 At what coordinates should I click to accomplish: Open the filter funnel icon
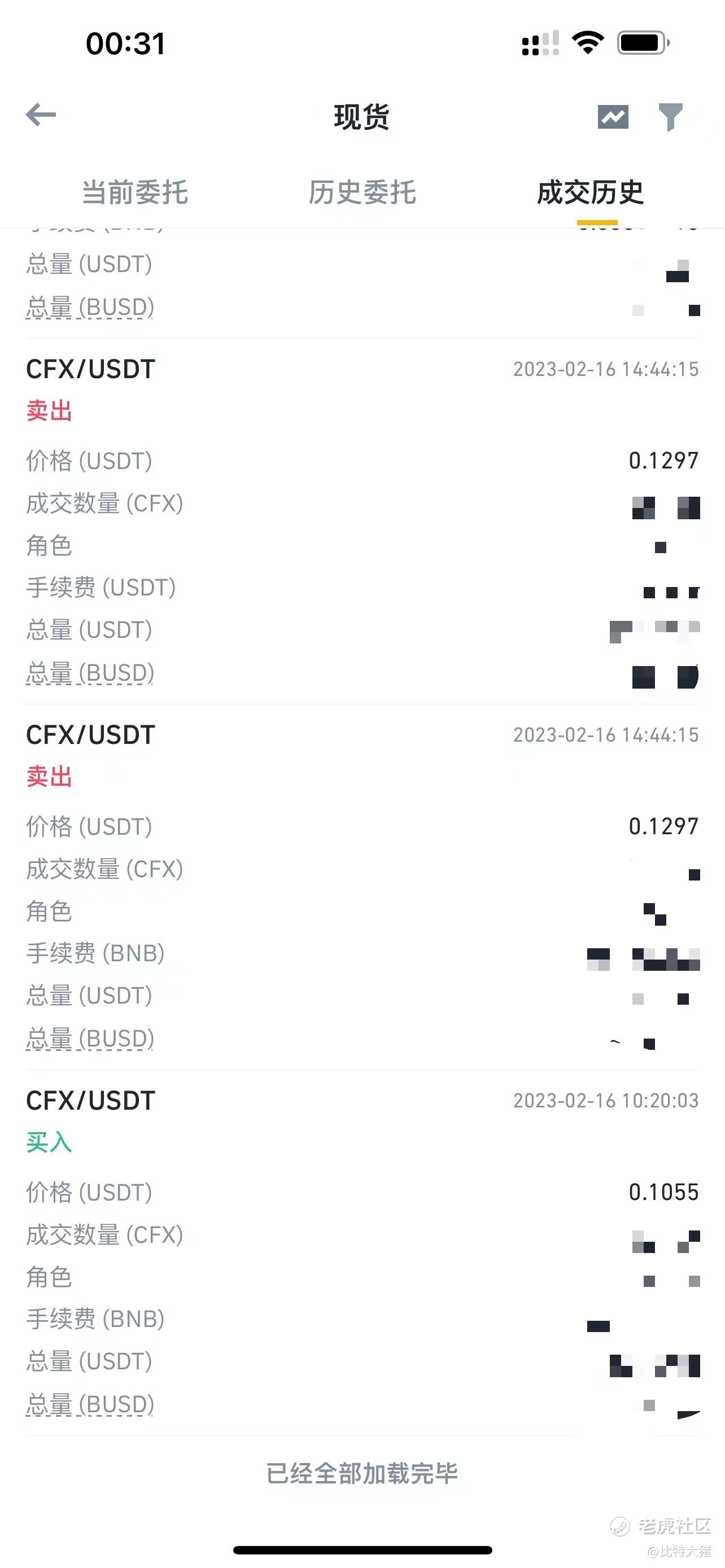[x=670, y=117]
